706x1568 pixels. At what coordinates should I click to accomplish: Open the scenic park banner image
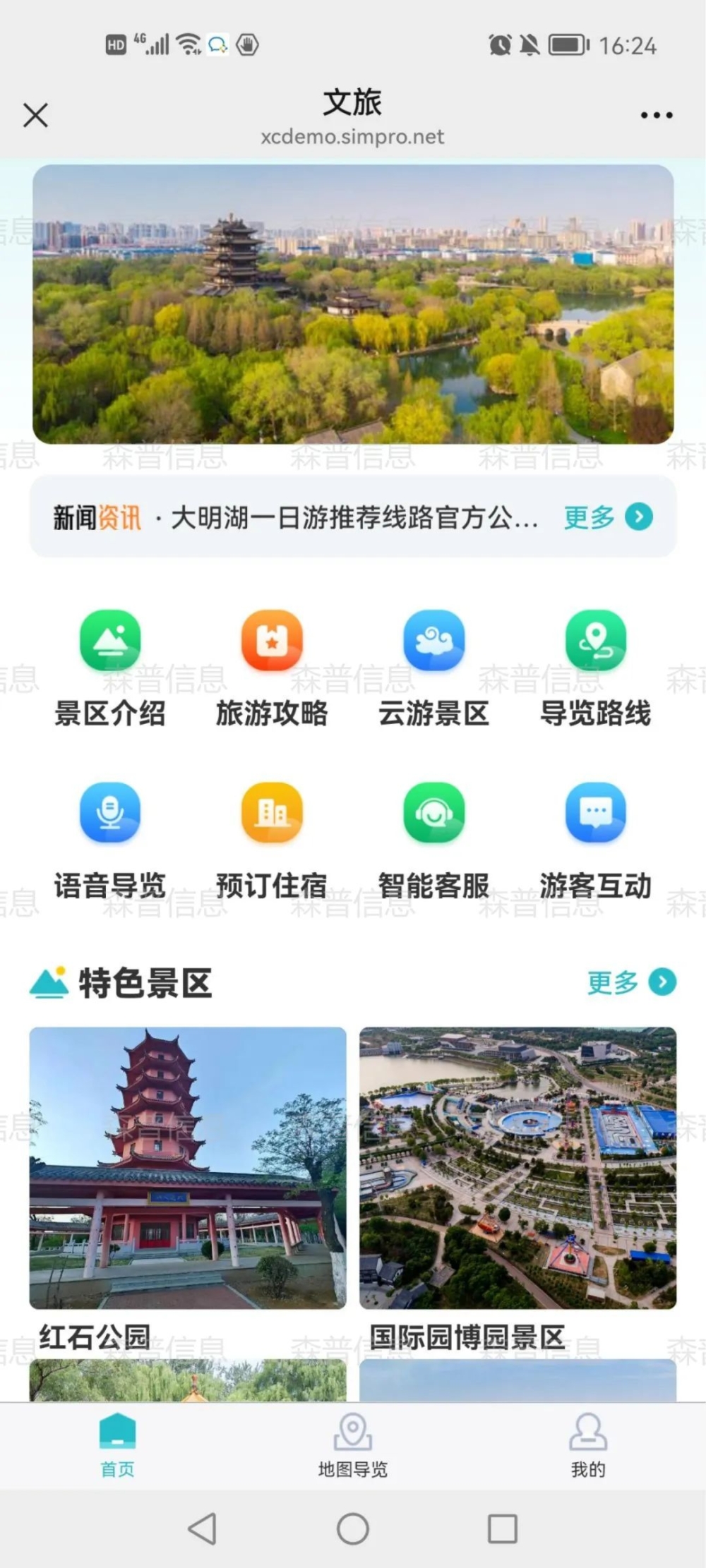point(353,304)
